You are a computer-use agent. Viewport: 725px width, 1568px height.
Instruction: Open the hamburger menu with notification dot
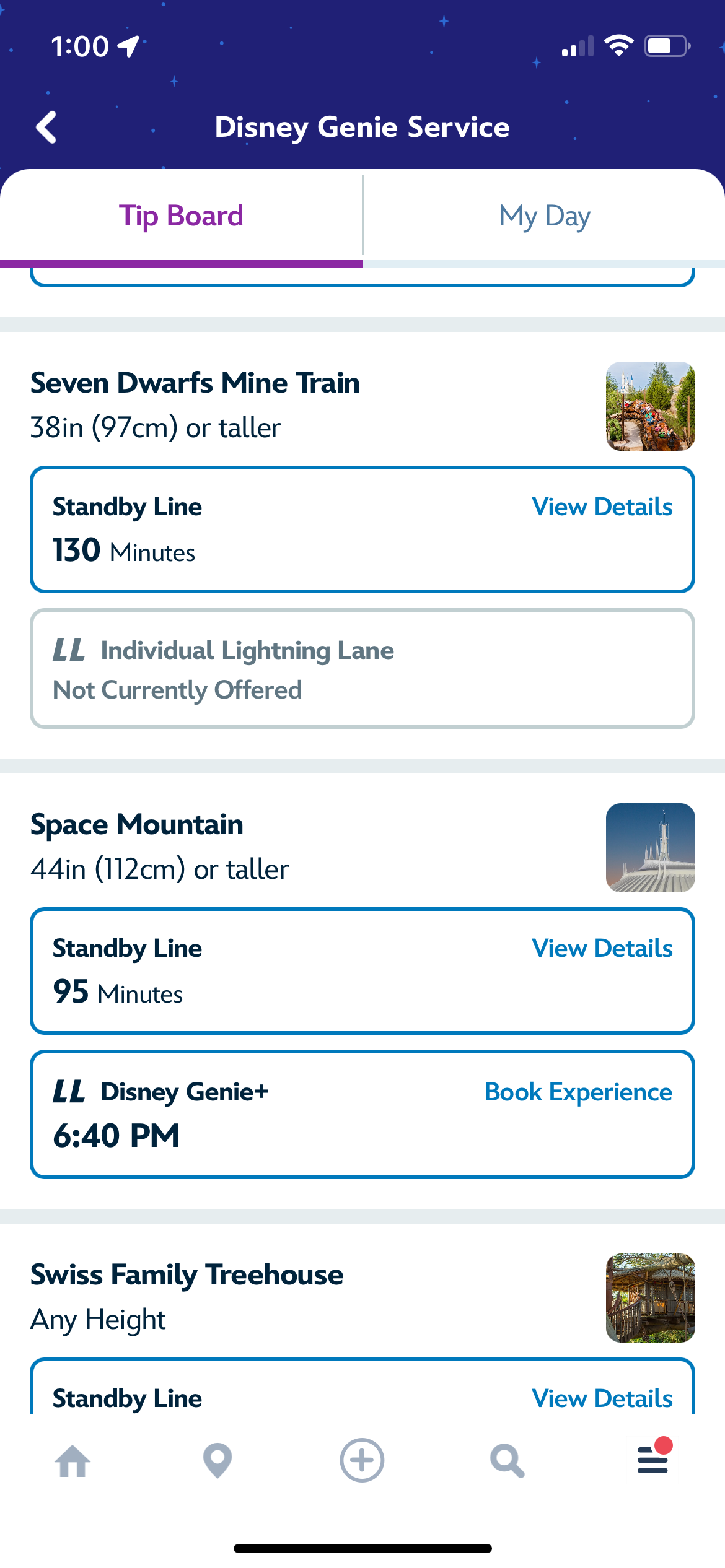[652, 1461]
